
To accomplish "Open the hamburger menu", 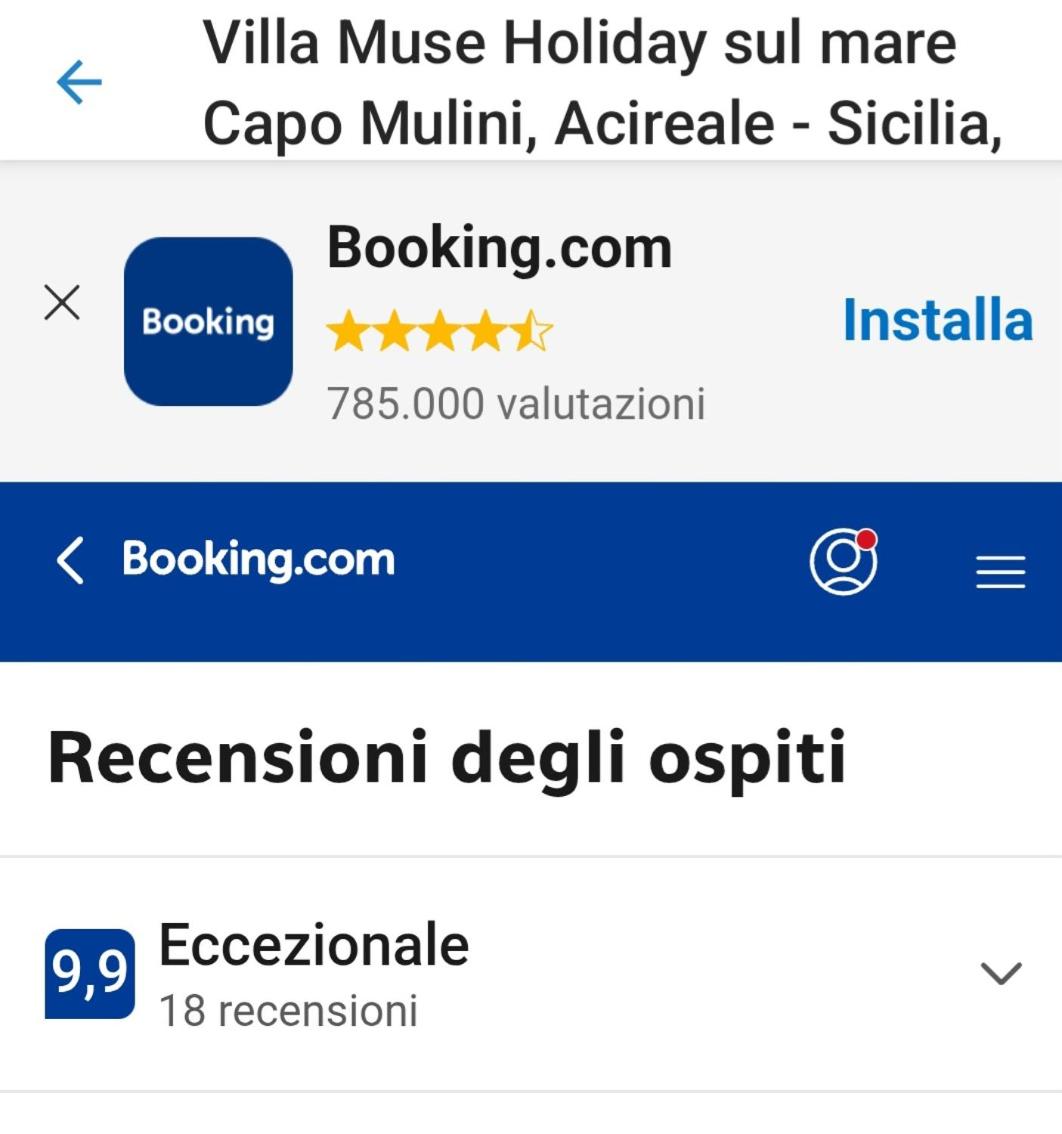I will 1000,572.
